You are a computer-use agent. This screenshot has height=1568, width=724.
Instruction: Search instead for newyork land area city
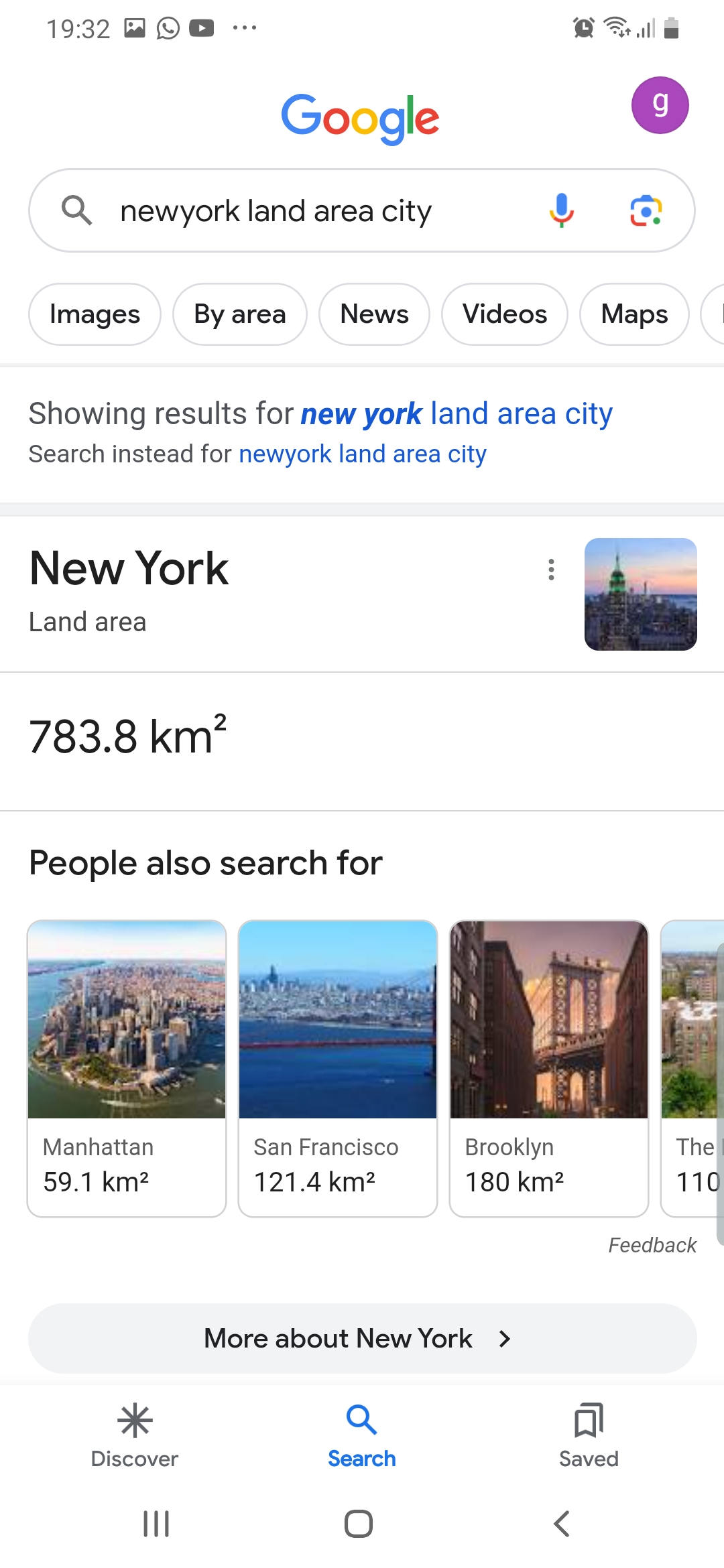(x=363, y=454)
